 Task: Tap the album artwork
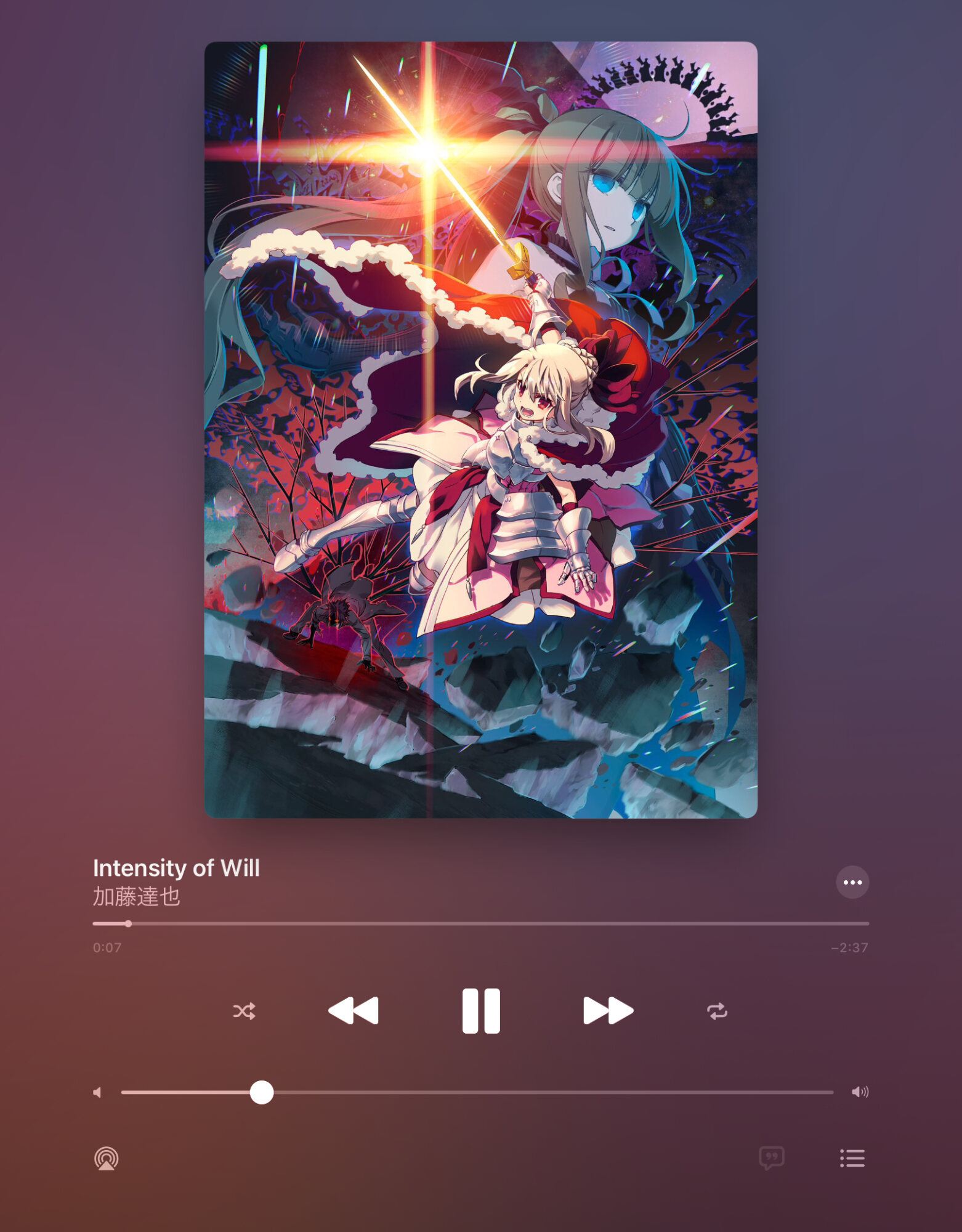tap(480, 429)
